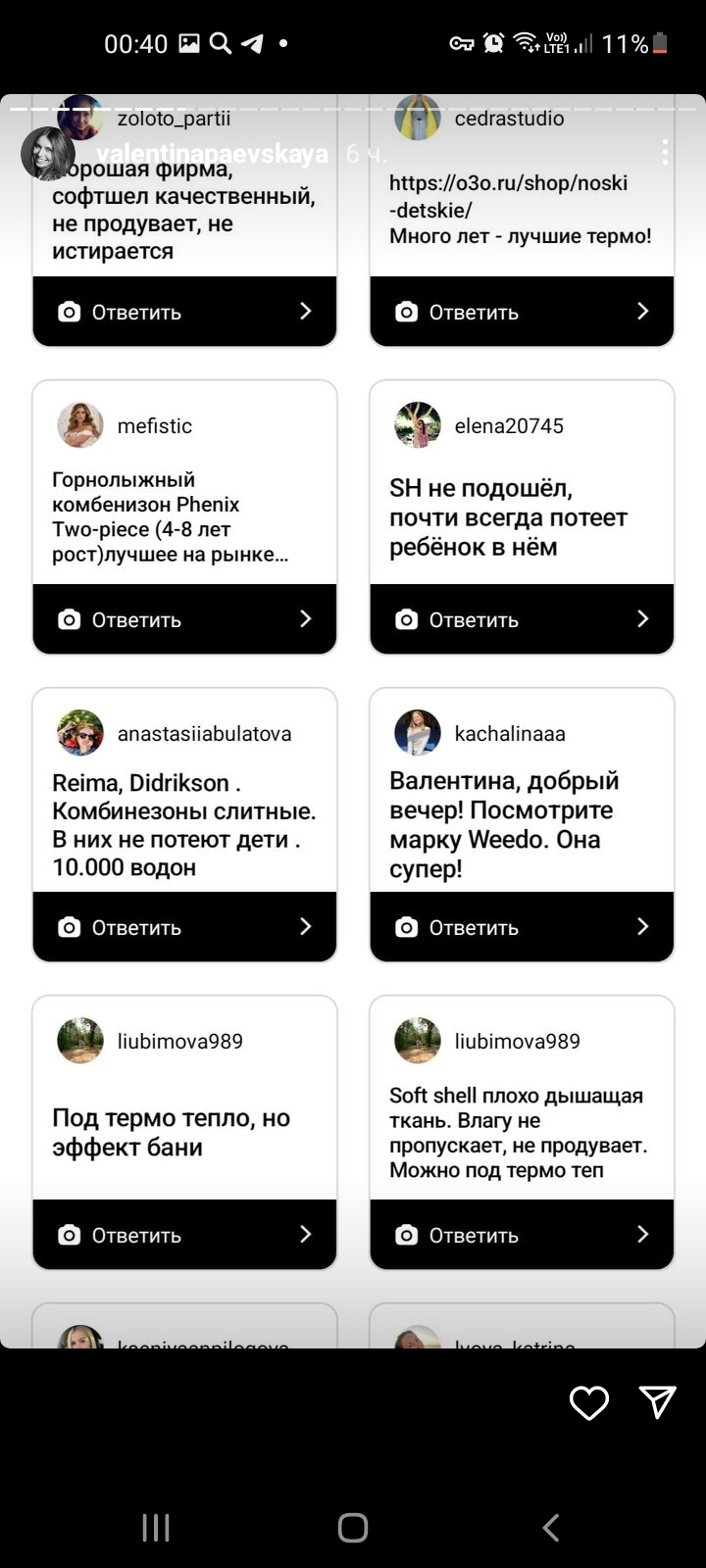Share the story via paper plane icon
Image resolution: width=706 pixels, height=1568 pixels.
657,1402
